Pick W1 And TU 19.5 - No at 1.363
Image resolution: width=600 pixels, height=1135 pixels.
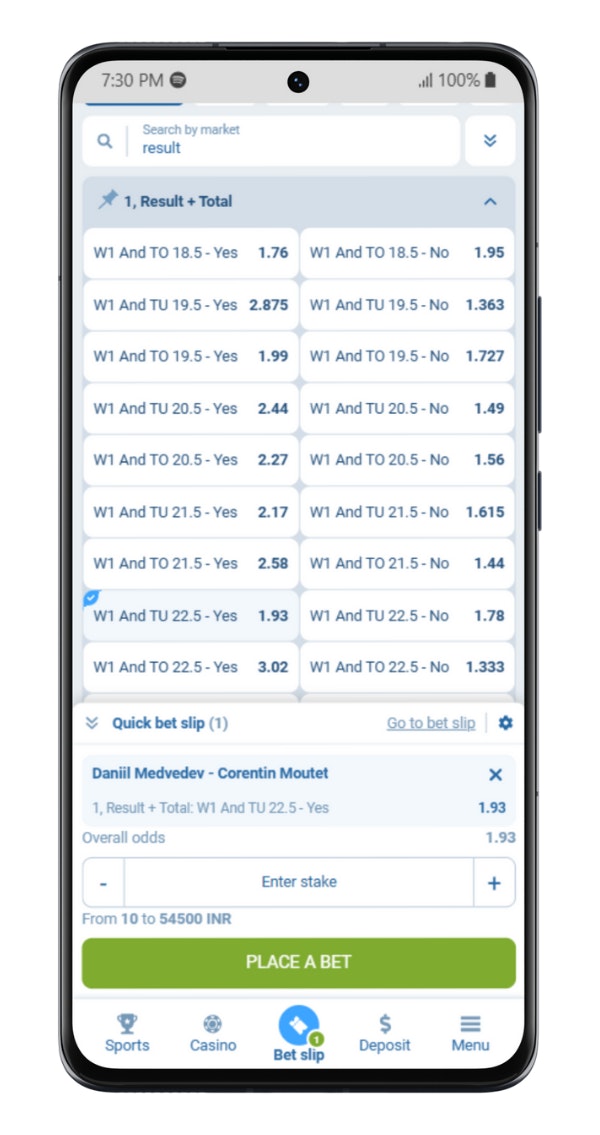click(407, 305)
